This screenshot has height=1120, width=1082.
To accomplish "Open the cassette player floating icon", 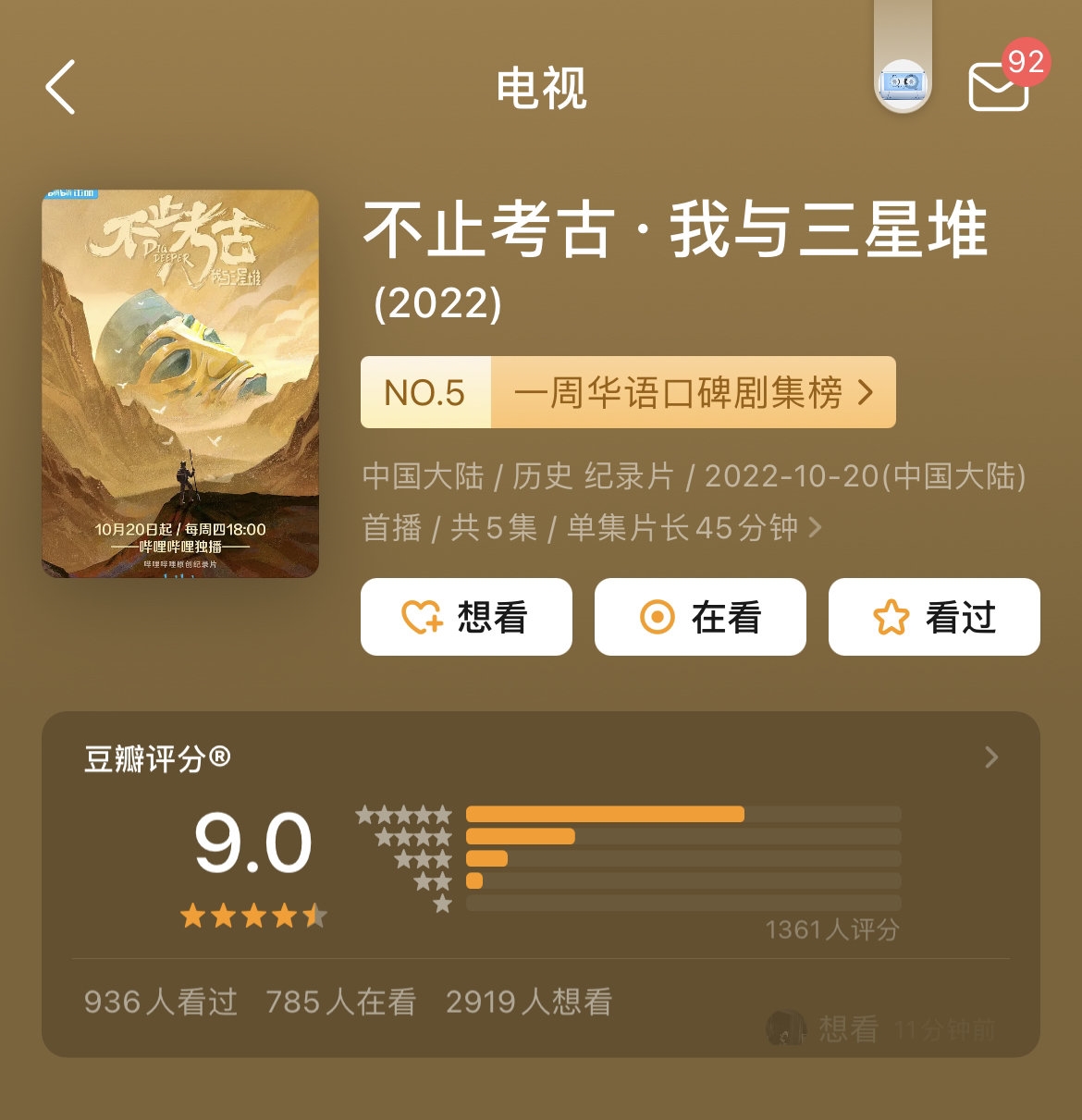I will pyautogui.click(x=903, y=84).
